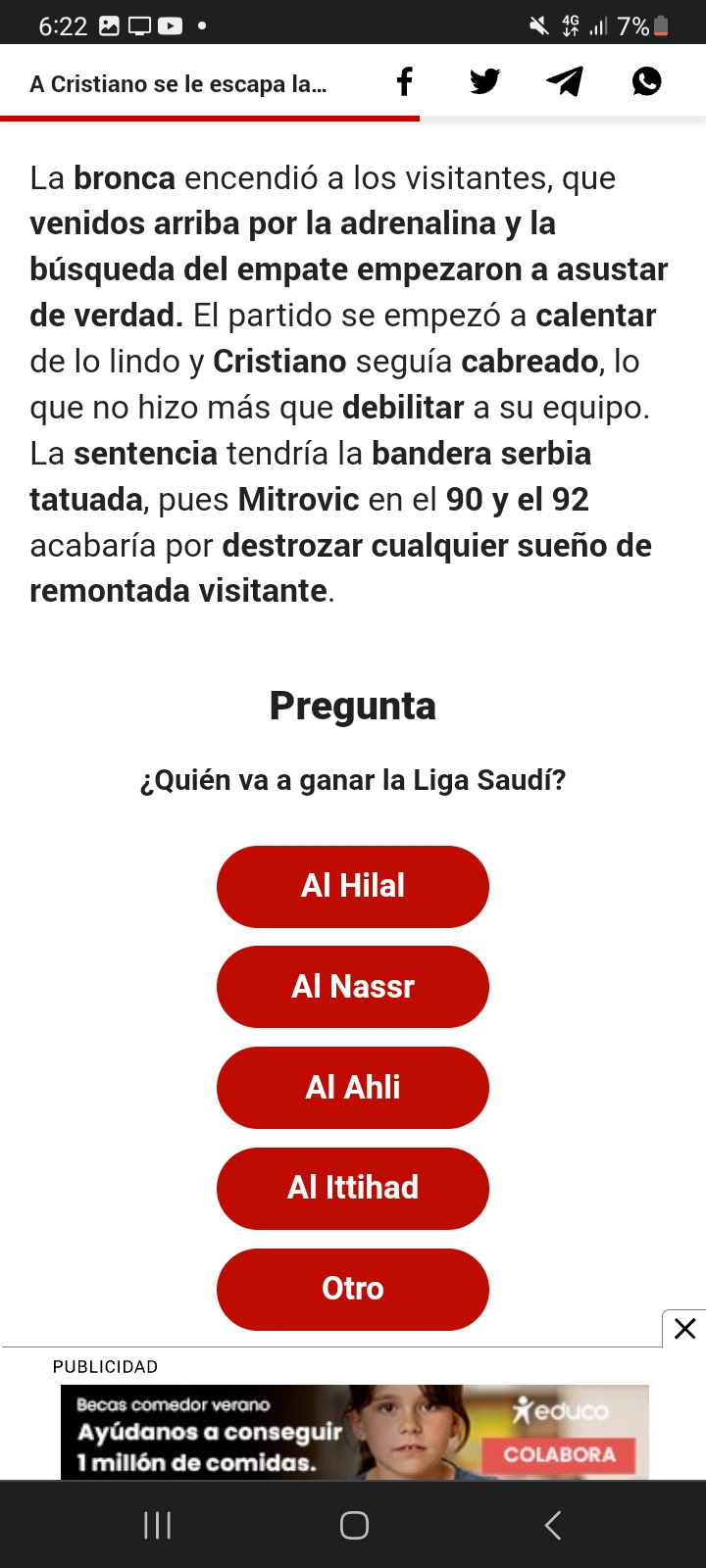Choose Al Ahli as the league winner

353,1088
